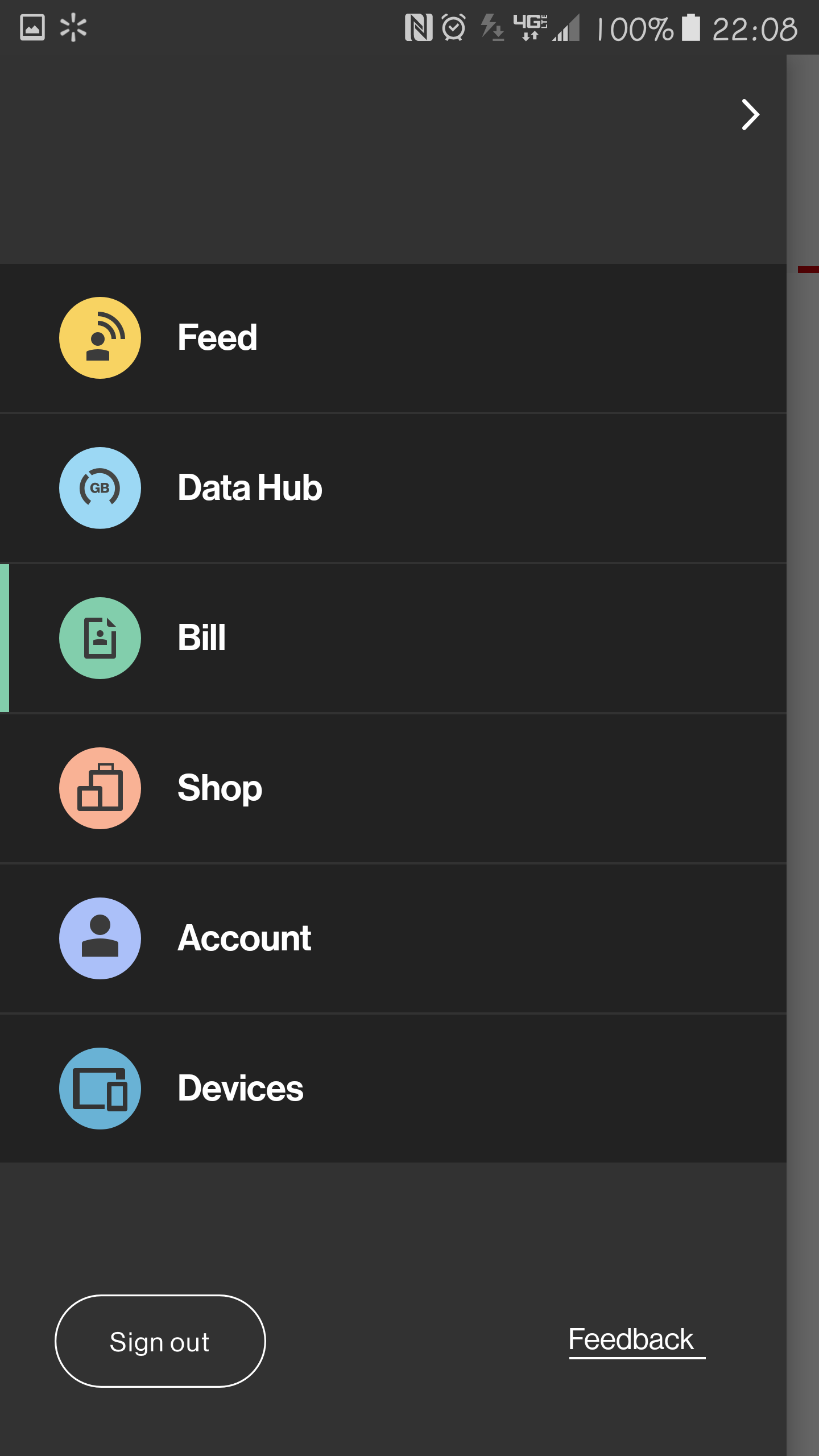Open the Feed menu item
Image resolution: width=819 pixels, height=1456 pixels.
pos(393,338)
